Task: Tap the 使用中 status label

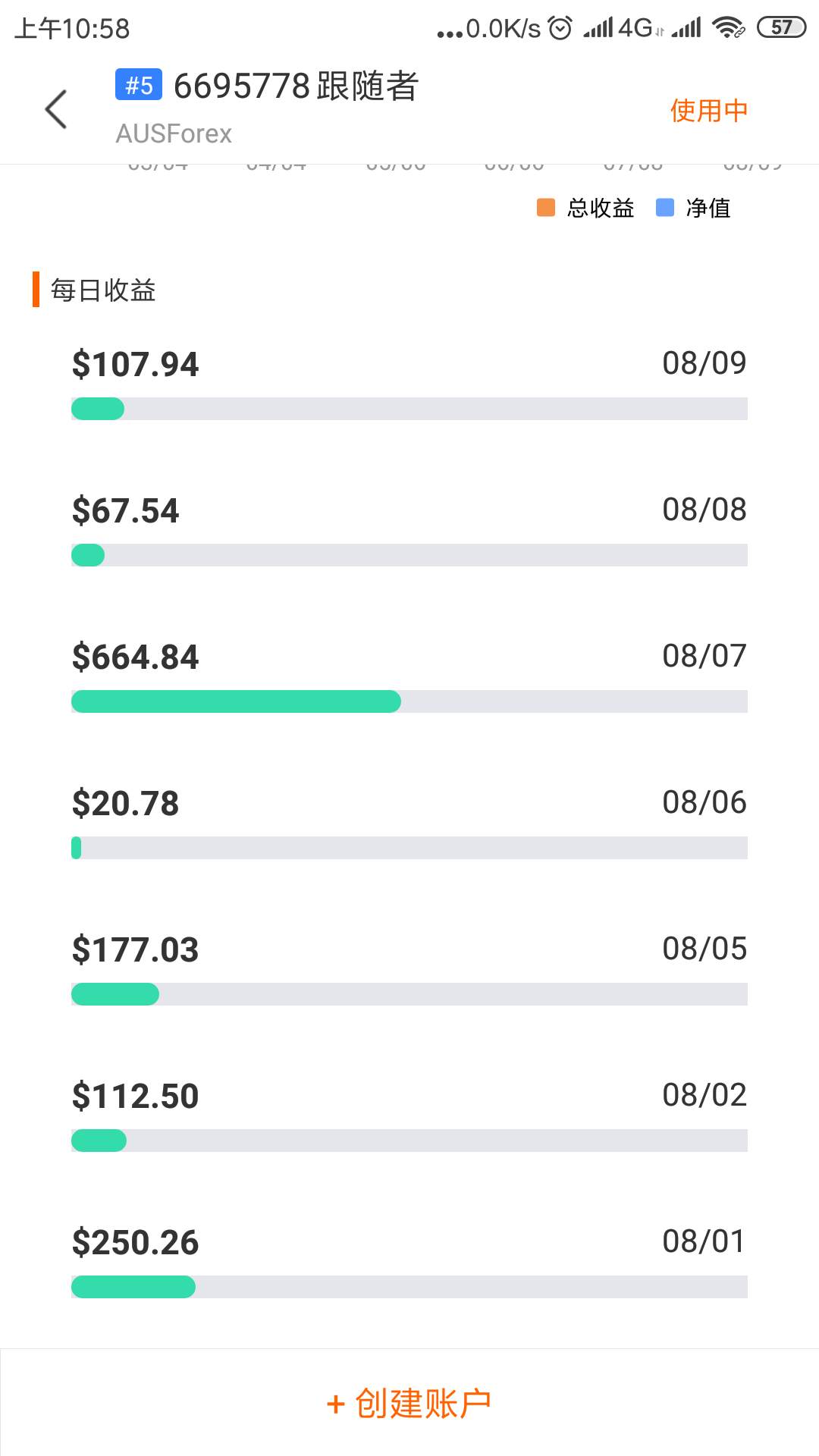Action: [709, 111]
